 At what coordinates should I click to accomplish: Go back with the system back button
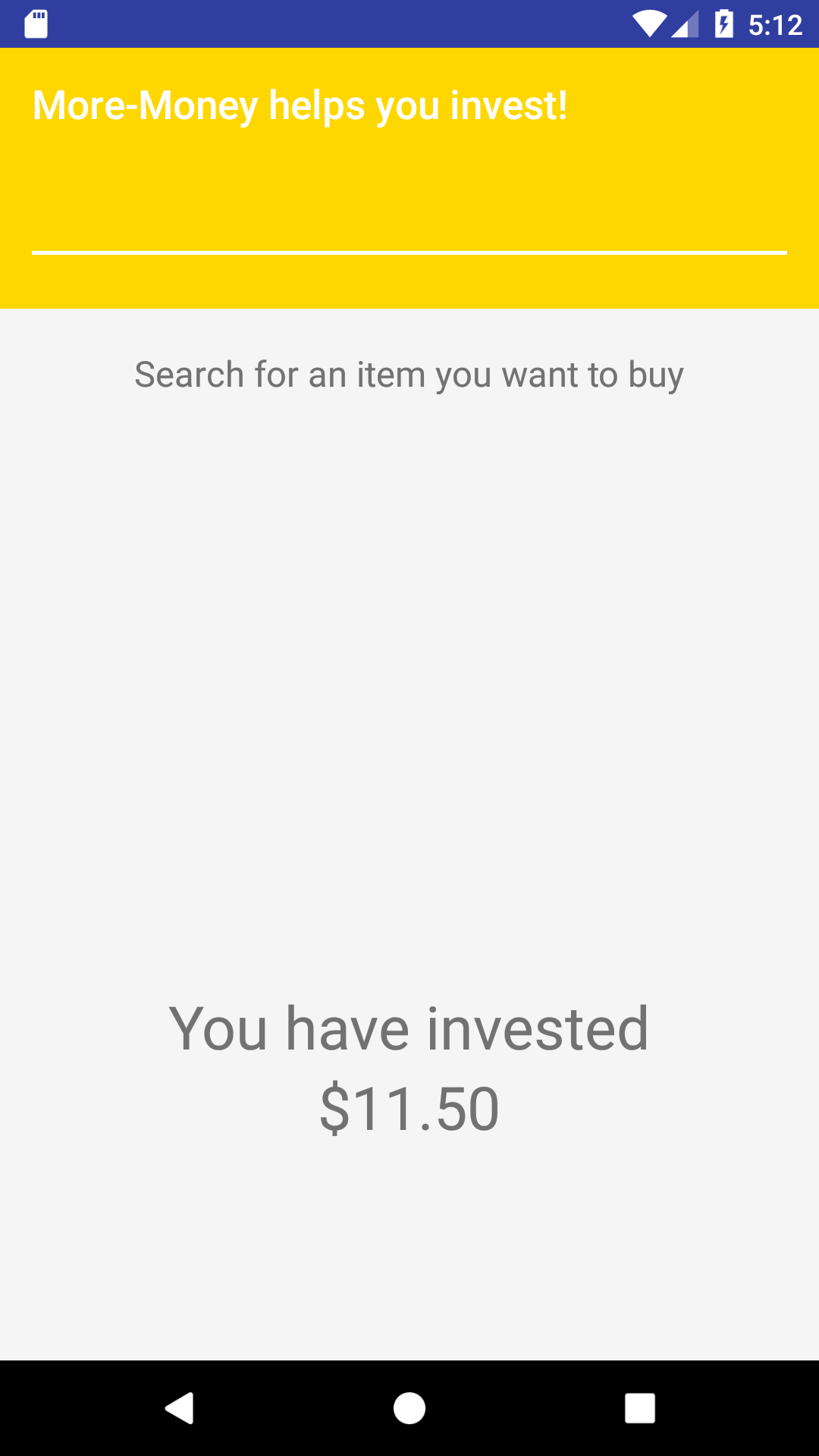point(180,1408)
